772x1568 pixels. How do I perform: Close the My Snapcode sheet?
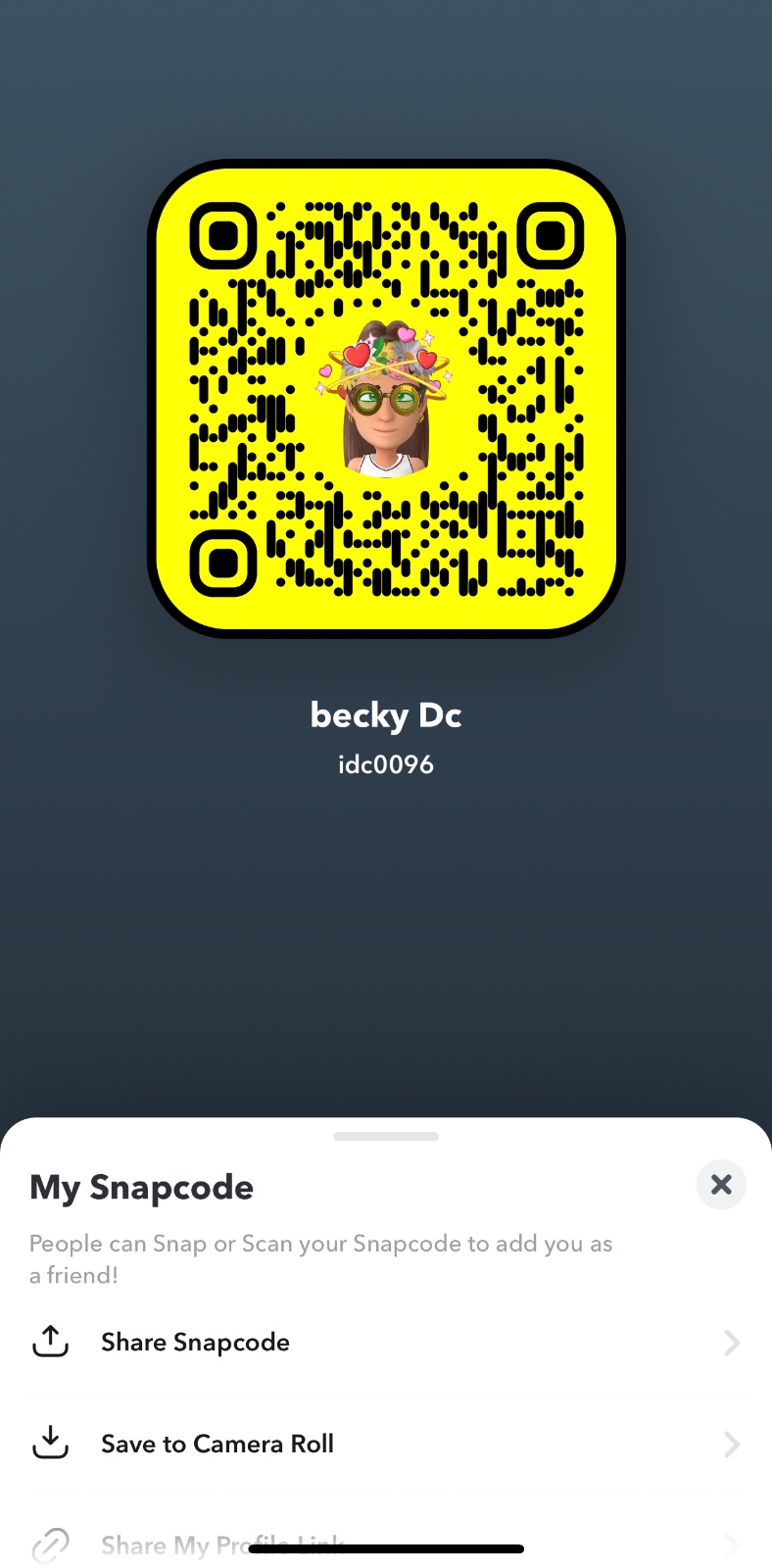pos(721,1185)
